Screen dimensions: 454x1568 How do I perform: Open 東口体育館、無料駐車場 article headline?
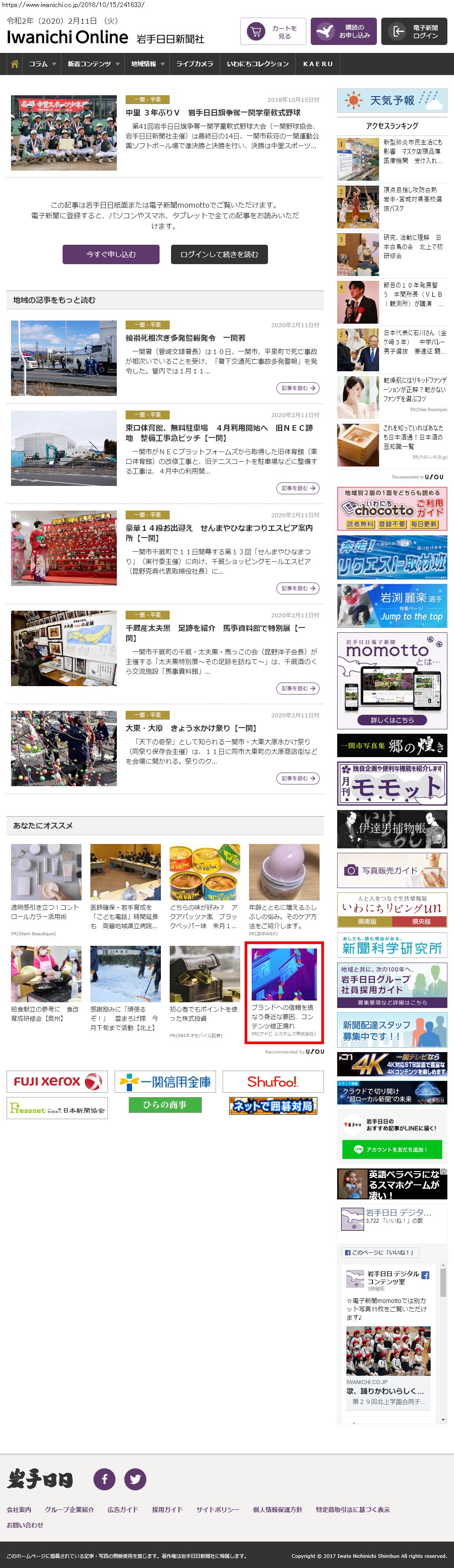tap(219, 433)
